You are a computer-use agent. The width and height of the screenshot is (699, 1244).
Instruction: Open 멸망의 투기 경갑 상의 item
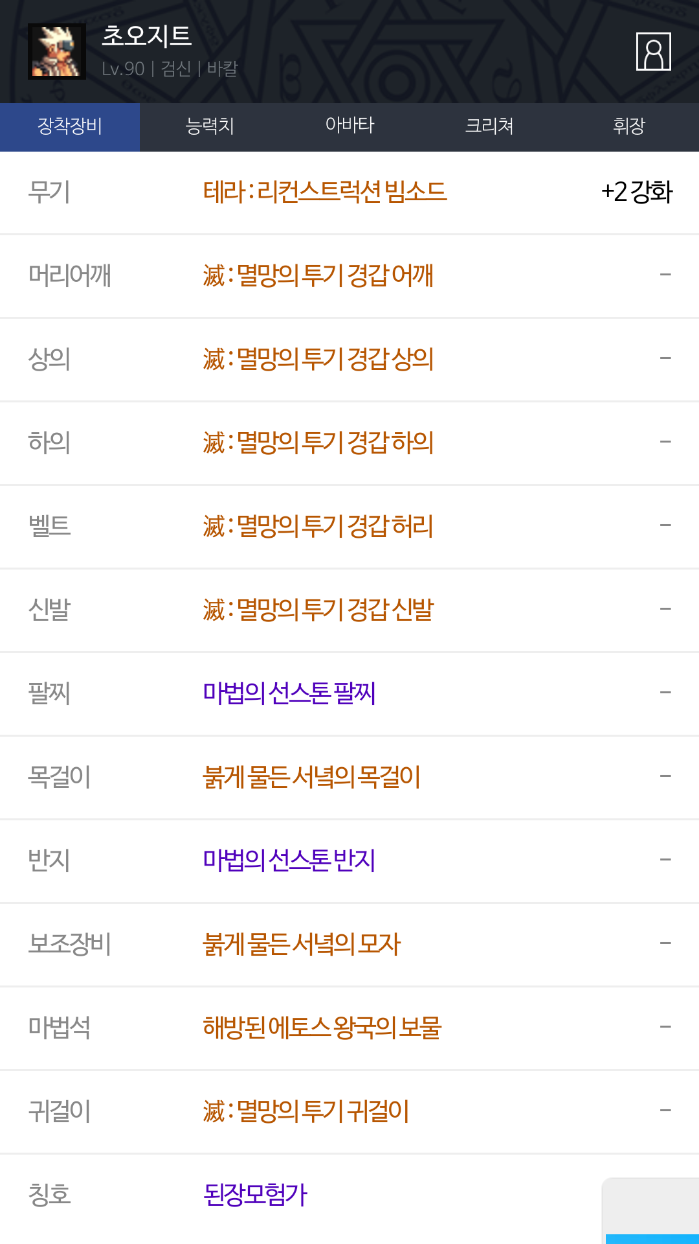[318, 359]
